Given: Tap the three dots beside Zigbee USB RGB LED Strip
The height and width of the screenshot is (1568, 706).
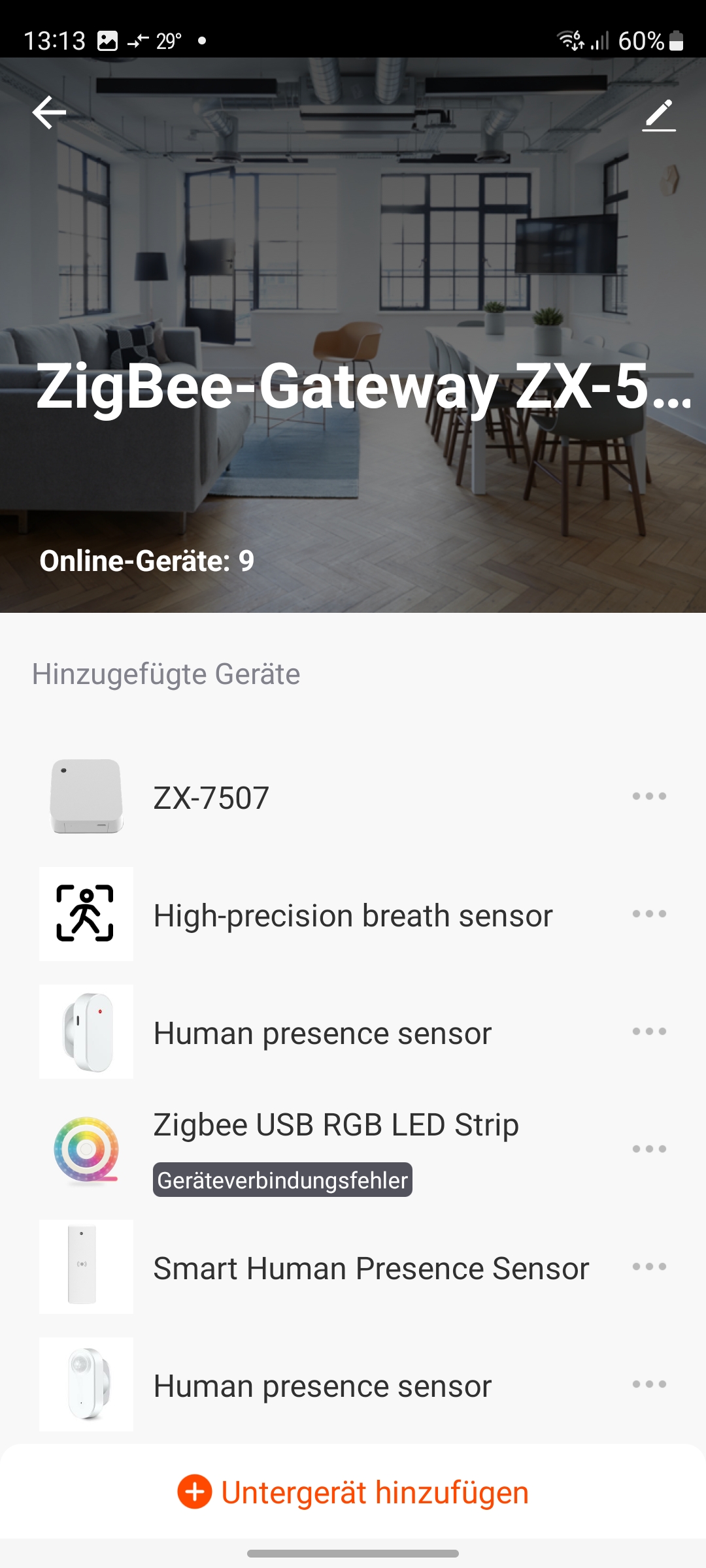Looking at the screenshot, I should coord(649,1149).
